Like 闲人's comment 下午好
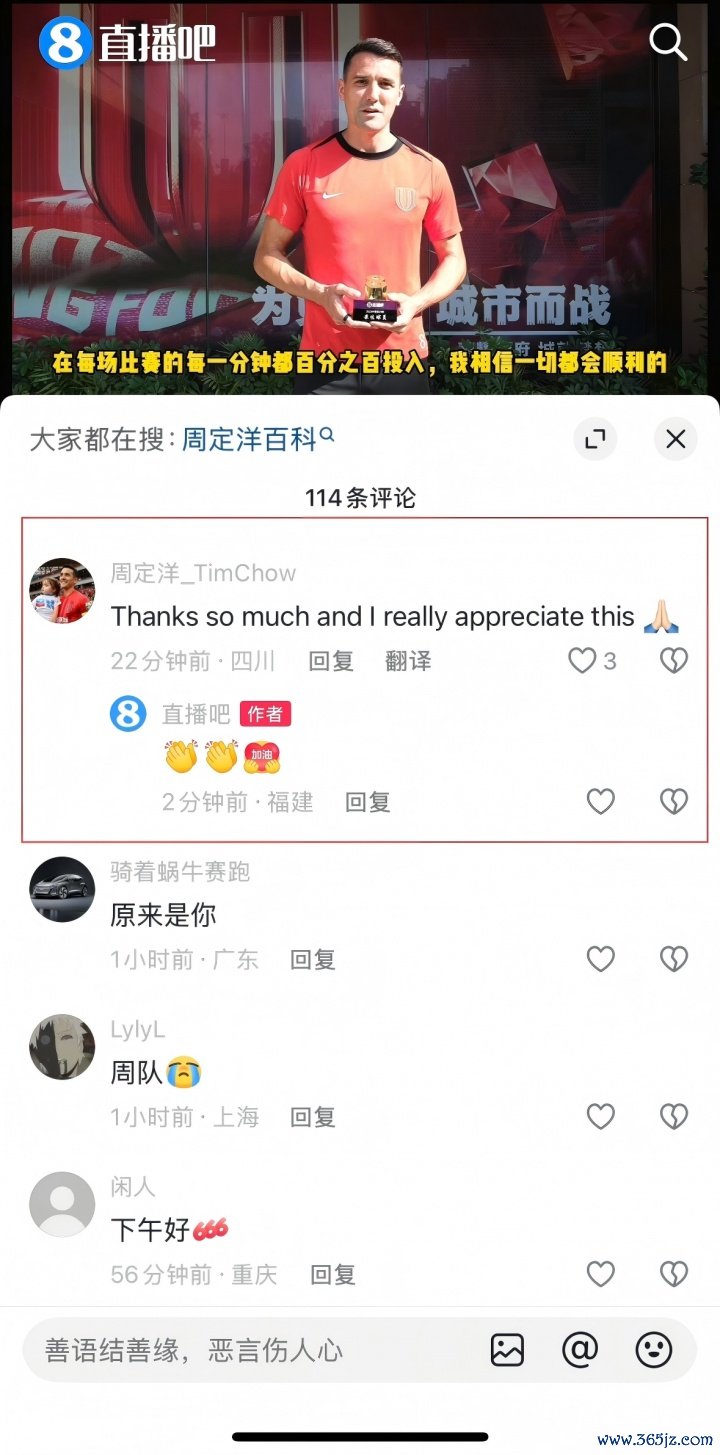The height and width of the screenshot is (1455, 720). pos(600,1274)
